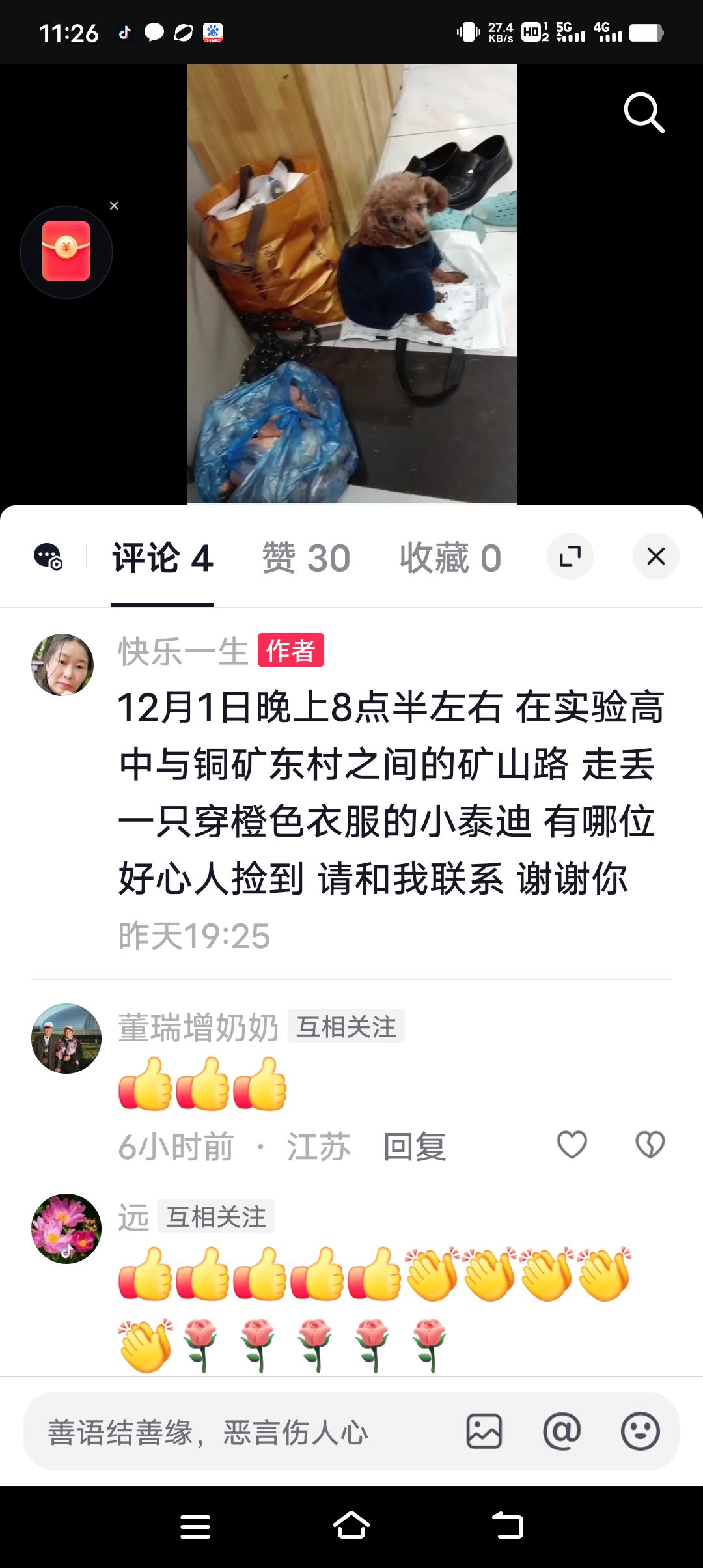Open 快乐一生's profile avatar

click(x=62, y=665)
